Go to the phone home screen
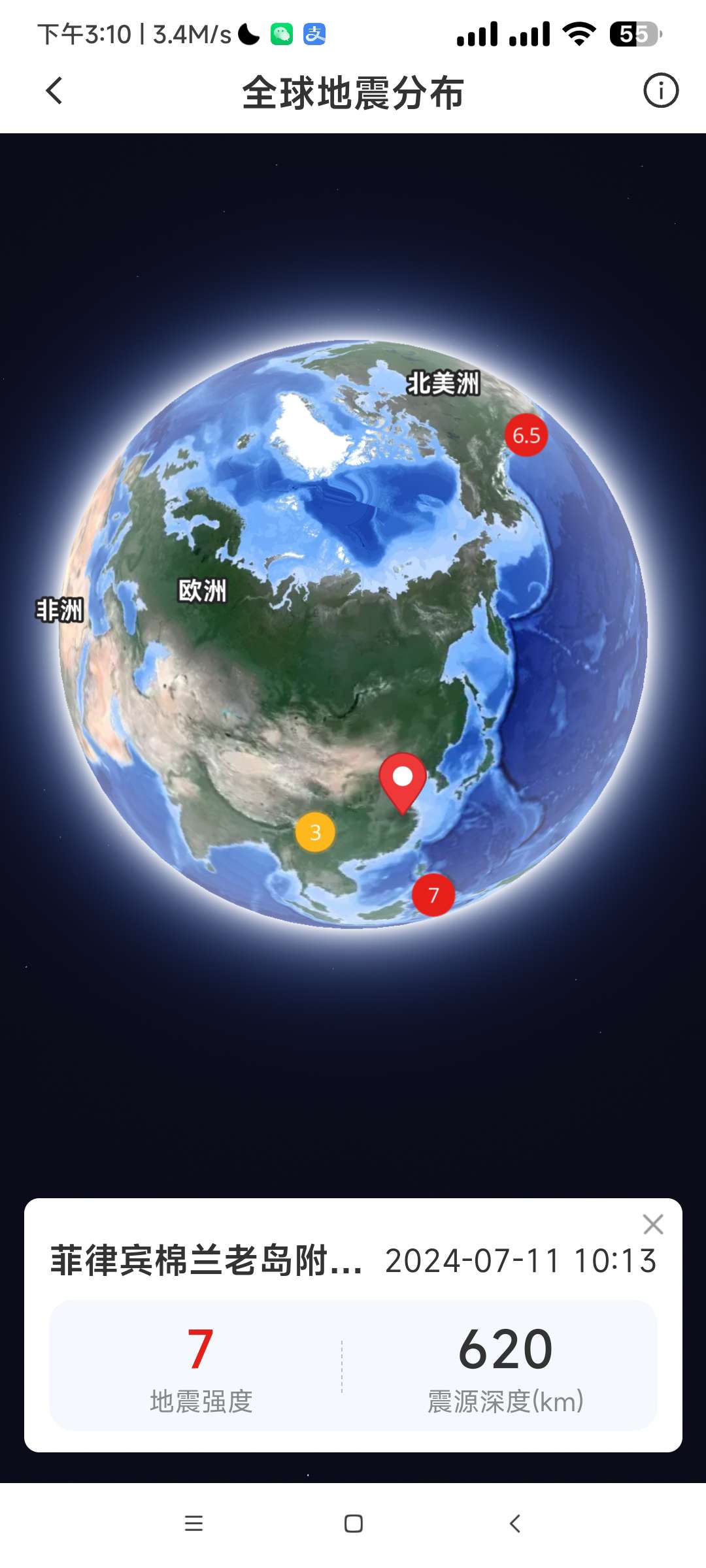706x1568 pixels. [x=353, y=1524]
